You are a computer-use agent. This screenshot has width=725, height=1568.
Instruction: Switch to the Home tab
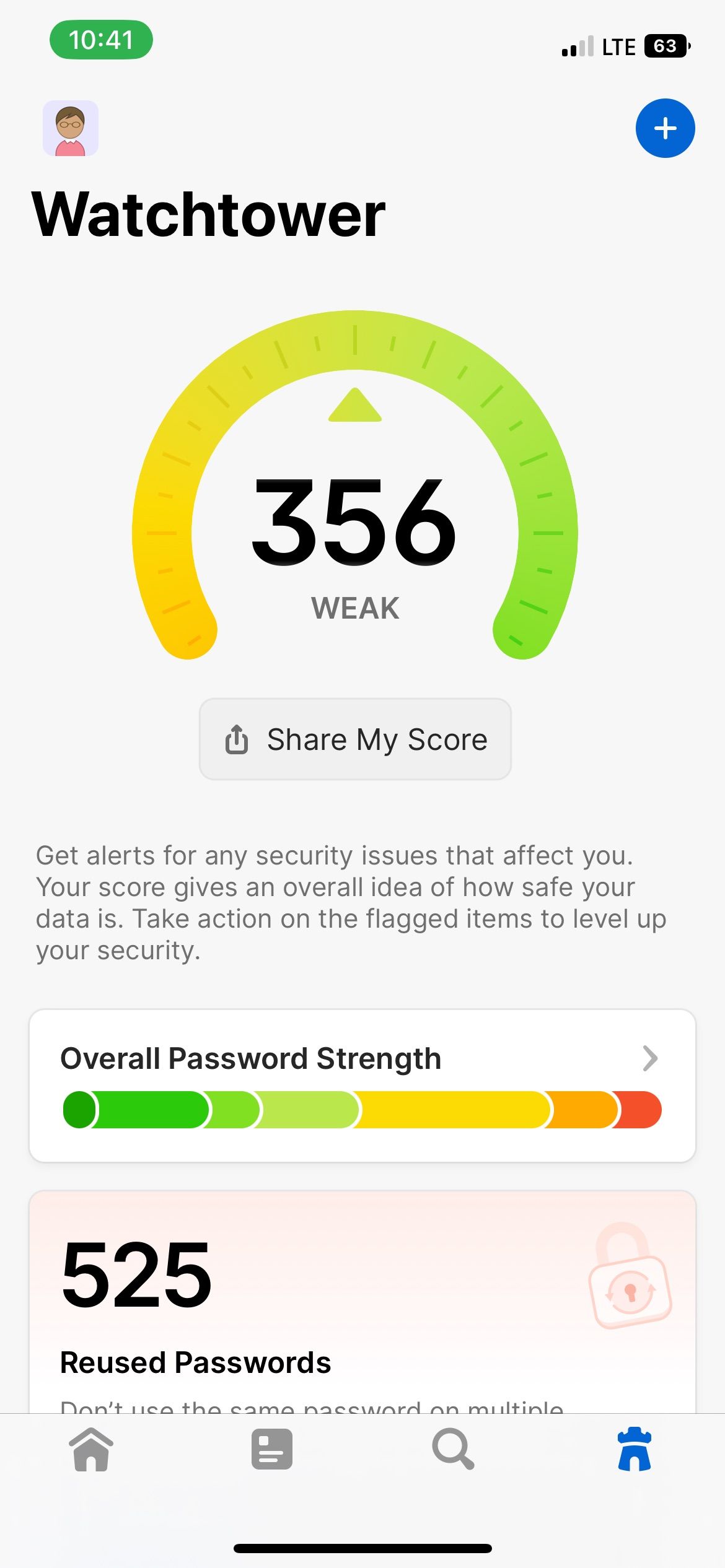pyautogui.click(x=91, y=1449)
